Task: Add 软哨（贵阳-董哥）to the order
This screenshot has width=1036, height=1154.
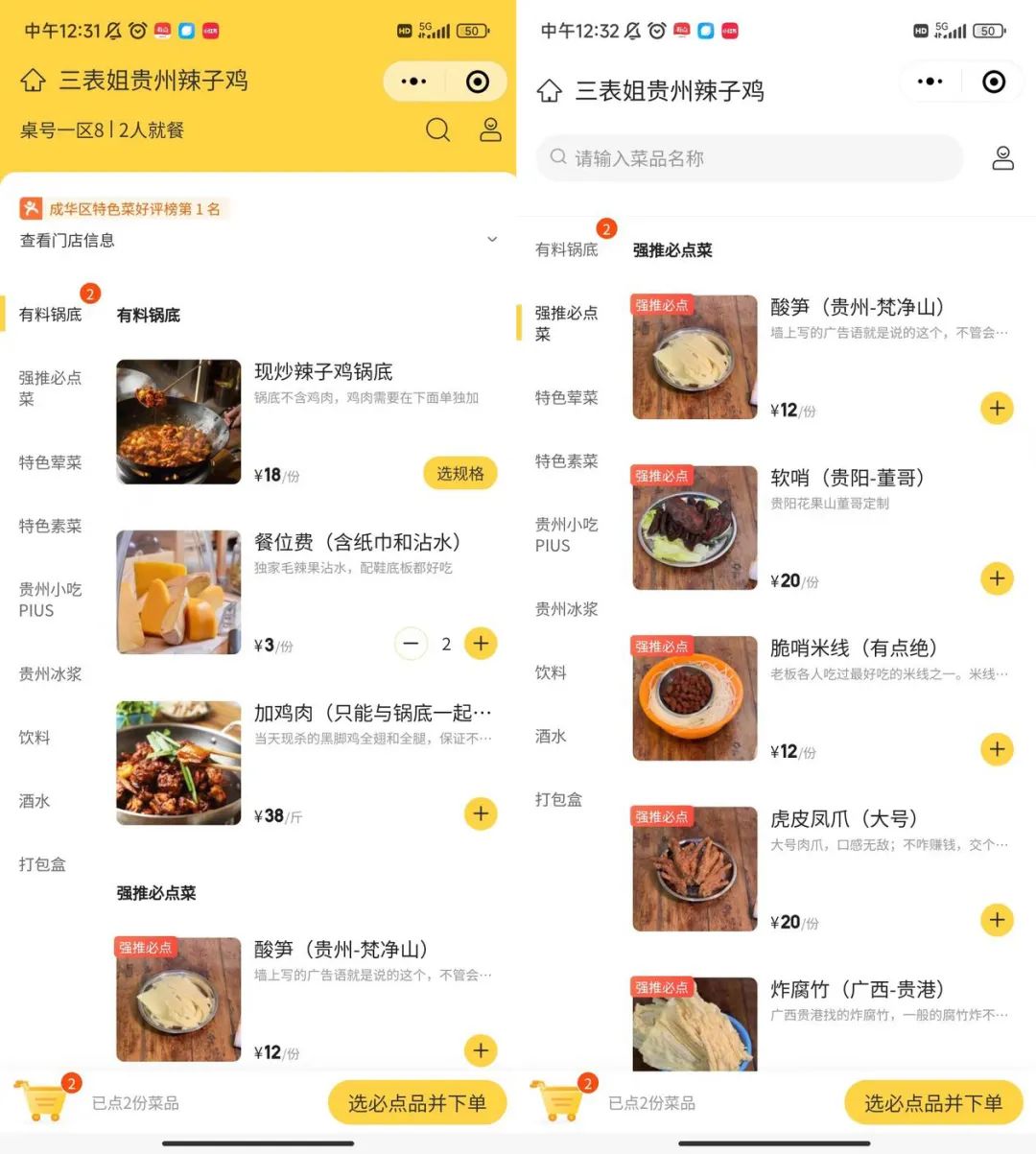Action: click(997, 578)
